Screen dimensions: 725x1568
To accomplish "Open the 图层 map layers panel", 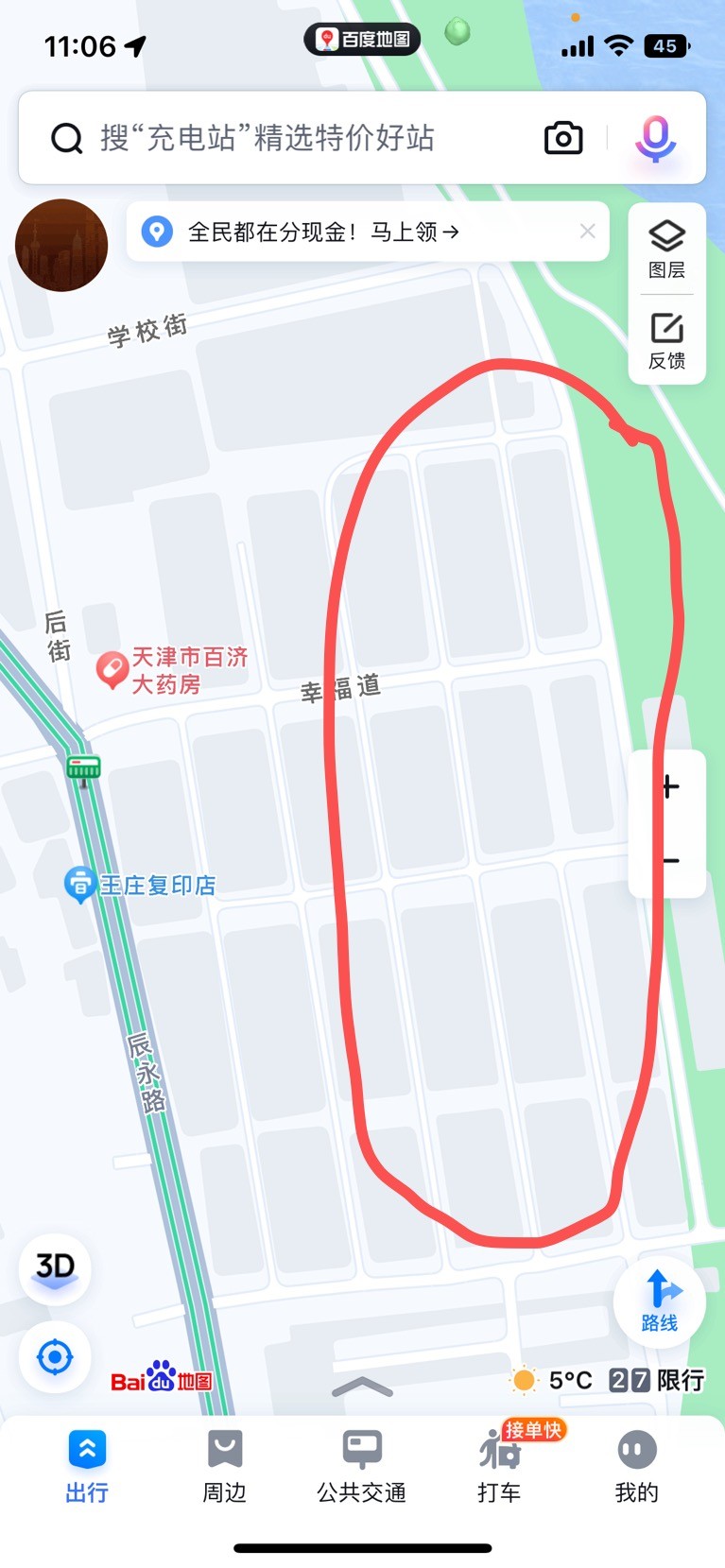I will (x=666, y=250).
